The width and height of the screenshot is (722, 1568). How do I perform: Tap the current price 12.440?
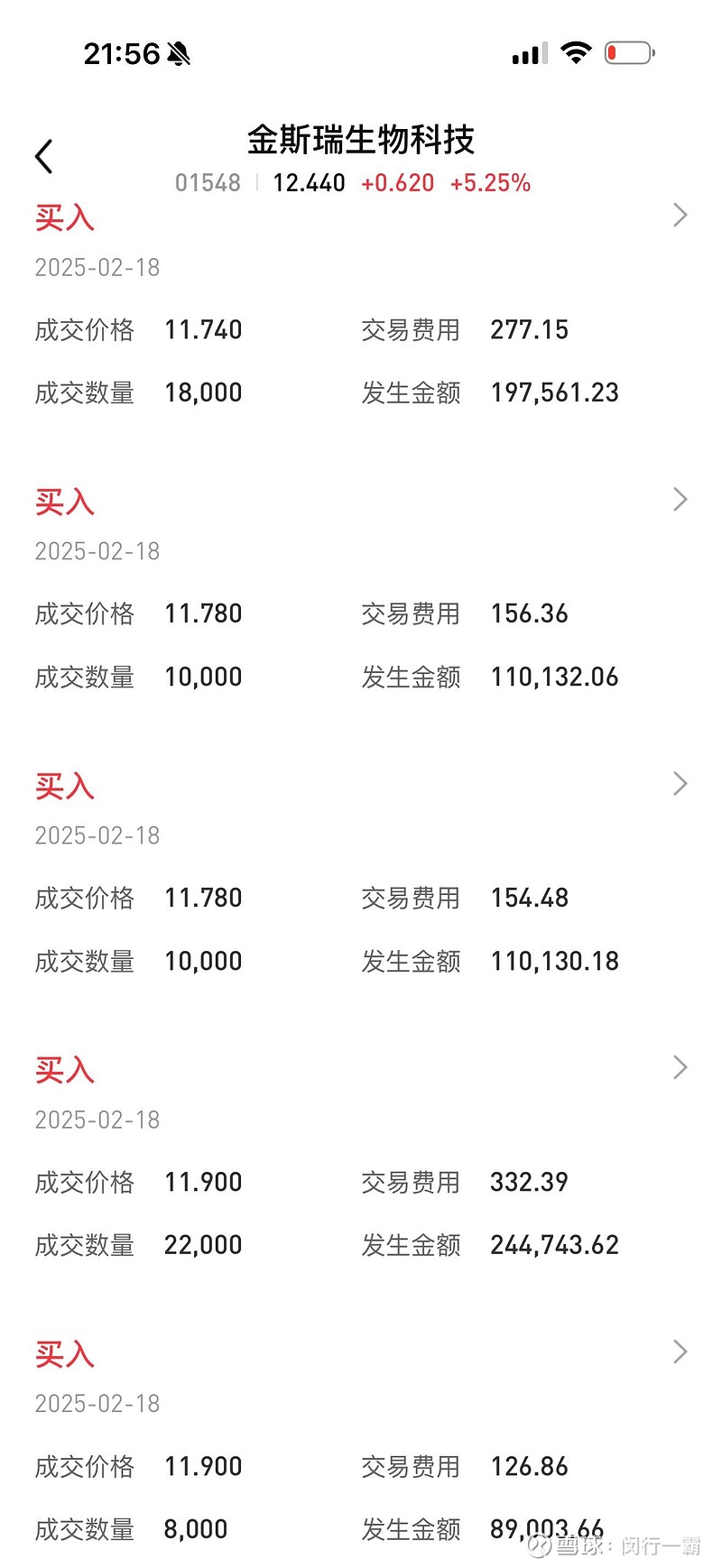pos(308,183)
